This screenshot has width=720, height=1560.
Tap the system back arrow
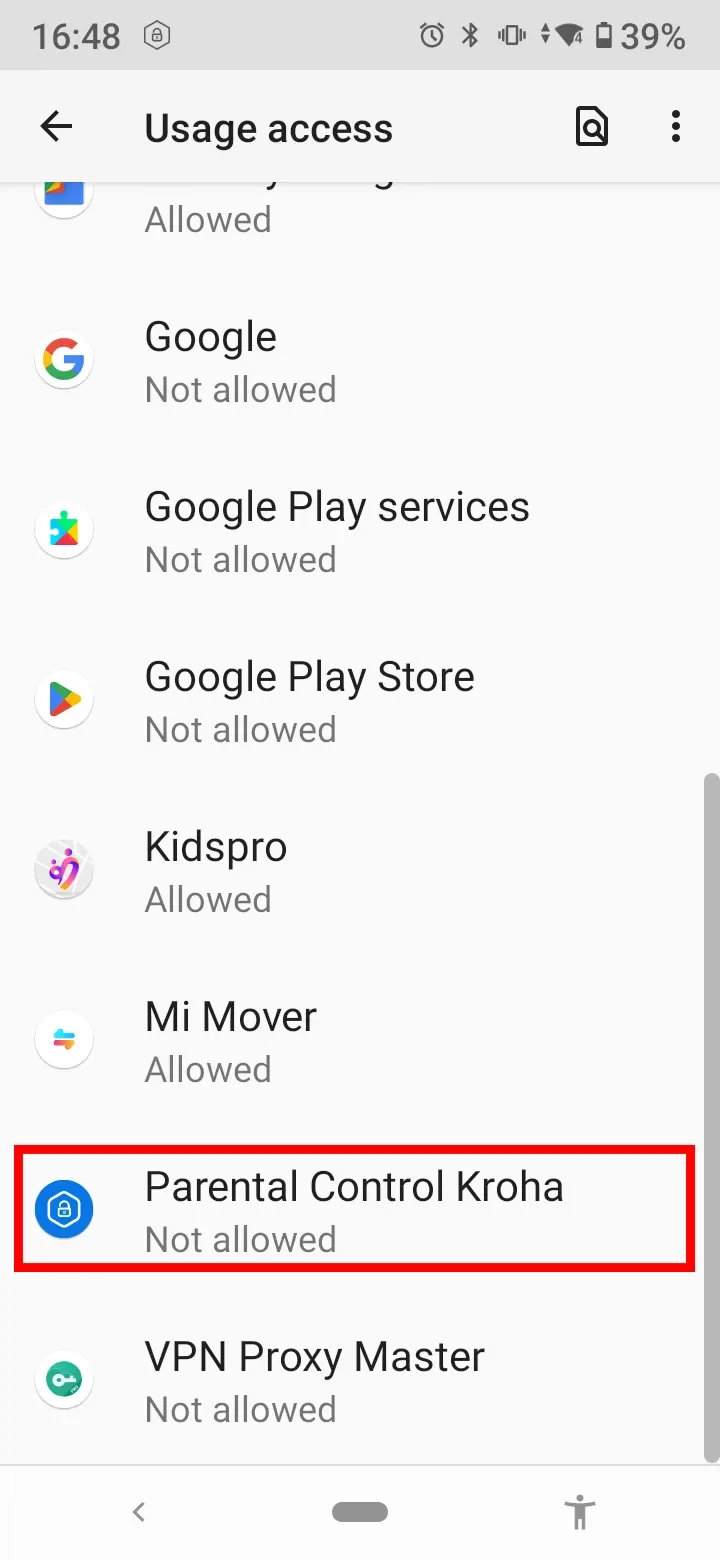pos(139,1512)
